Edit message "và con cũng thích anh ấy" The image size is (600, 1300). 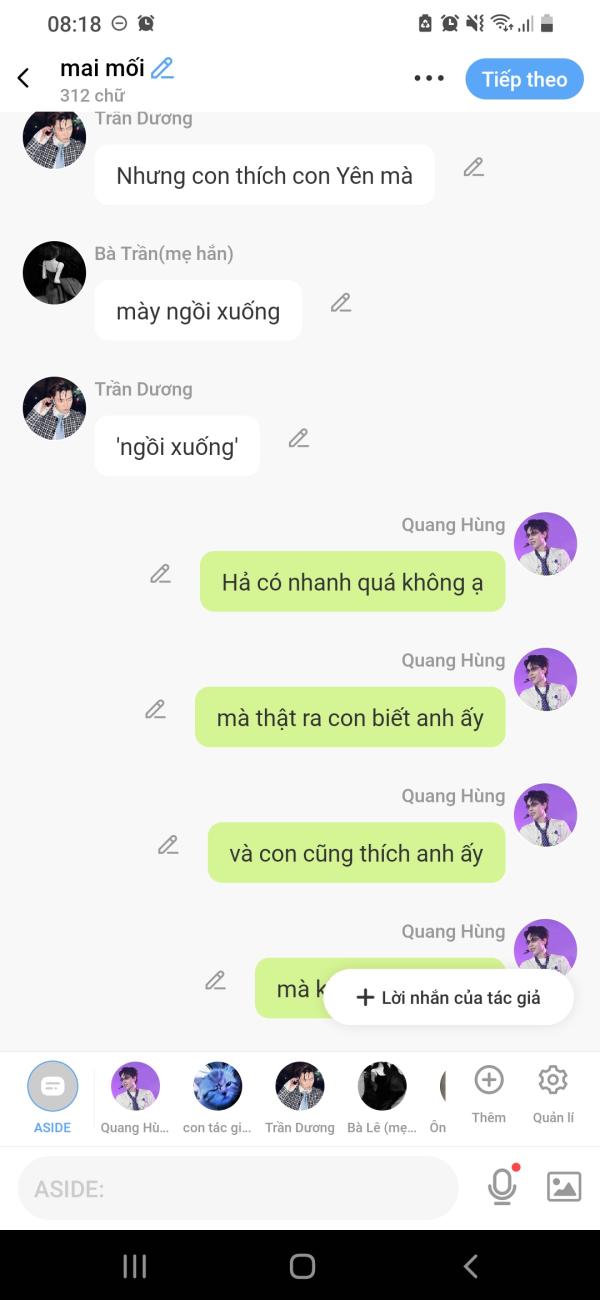click(168, 845)
